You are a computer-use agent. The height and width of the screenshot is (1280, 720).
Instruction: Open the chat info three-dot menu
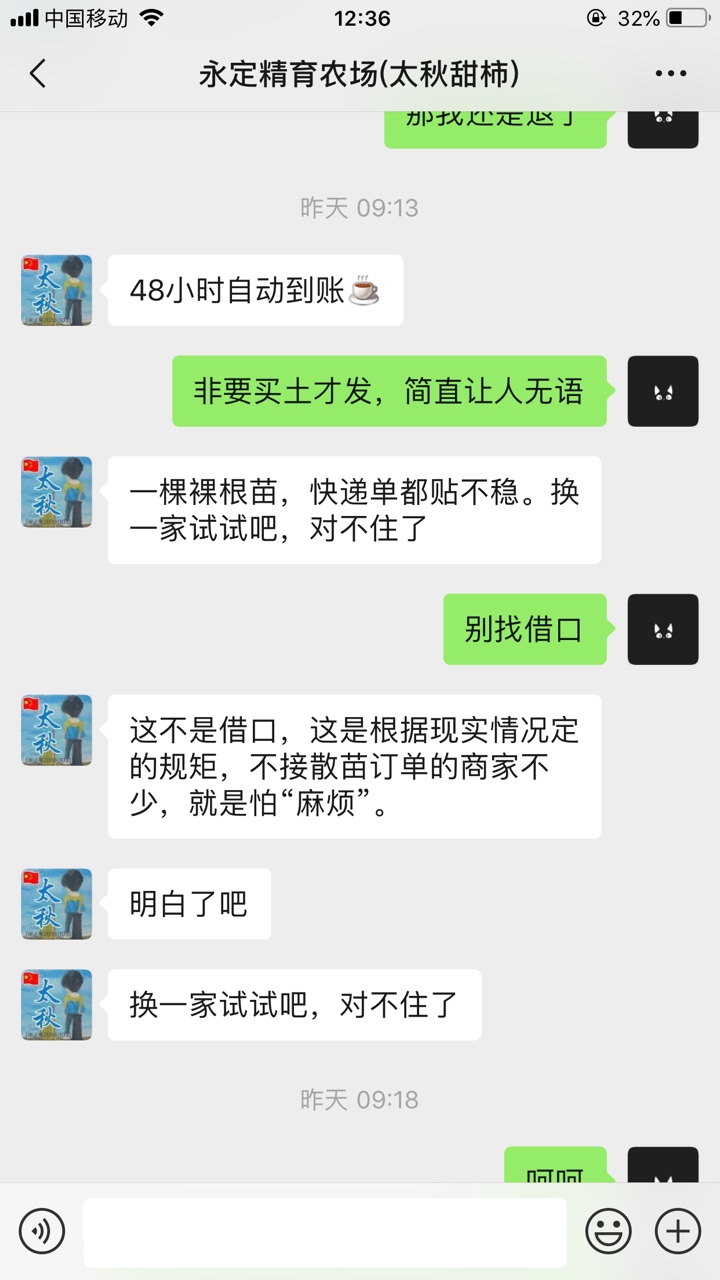[x=671, y=74]
